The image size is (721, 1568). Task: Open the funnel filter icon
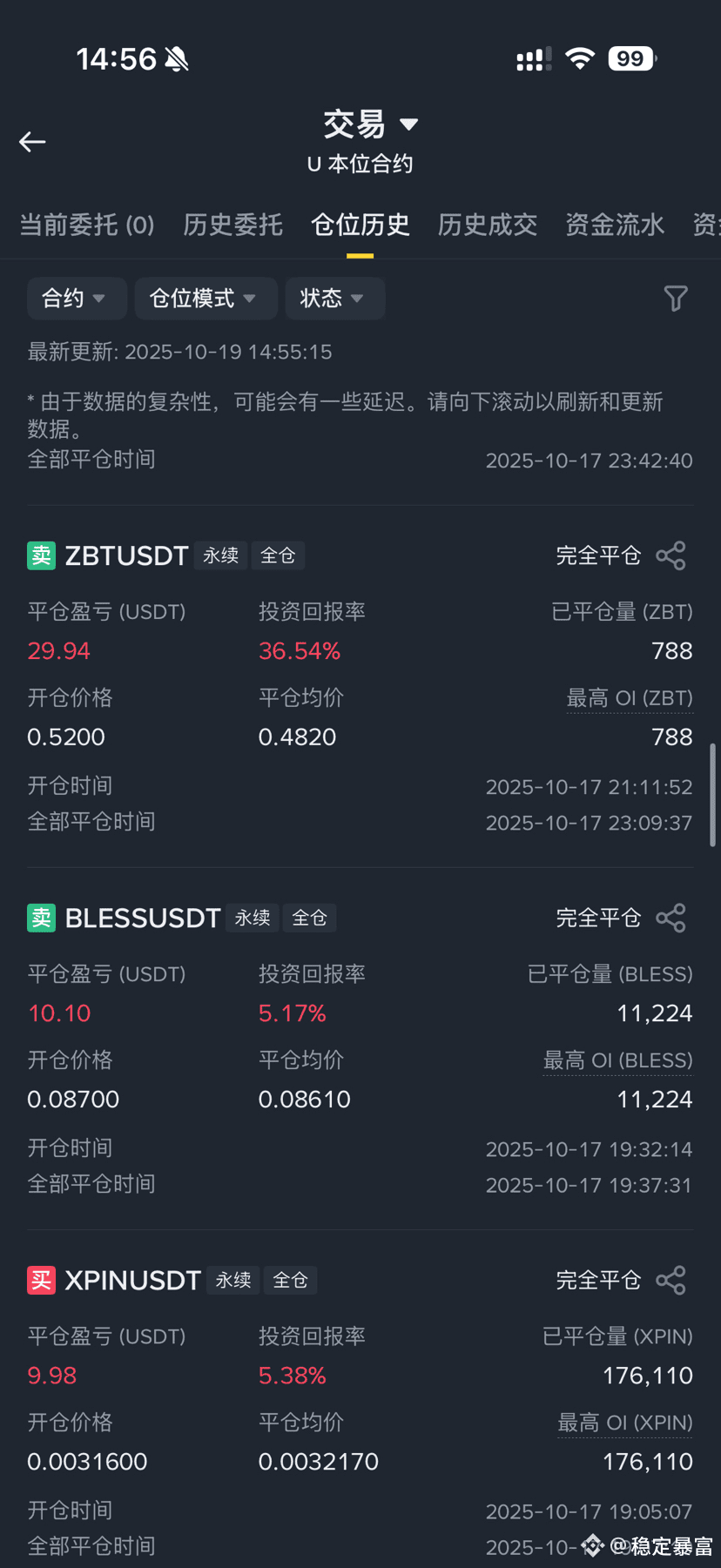(x=676, y=299)
